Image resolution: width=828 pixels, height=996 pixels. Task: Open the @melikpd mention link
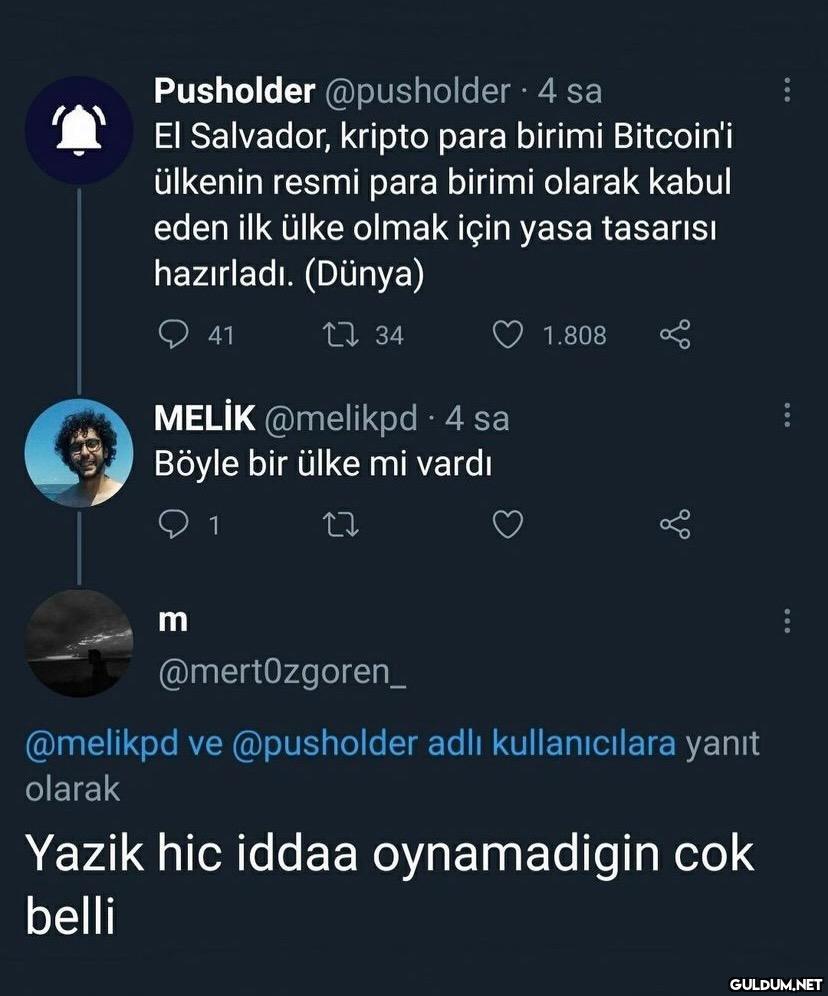click(x=101, y=744)
